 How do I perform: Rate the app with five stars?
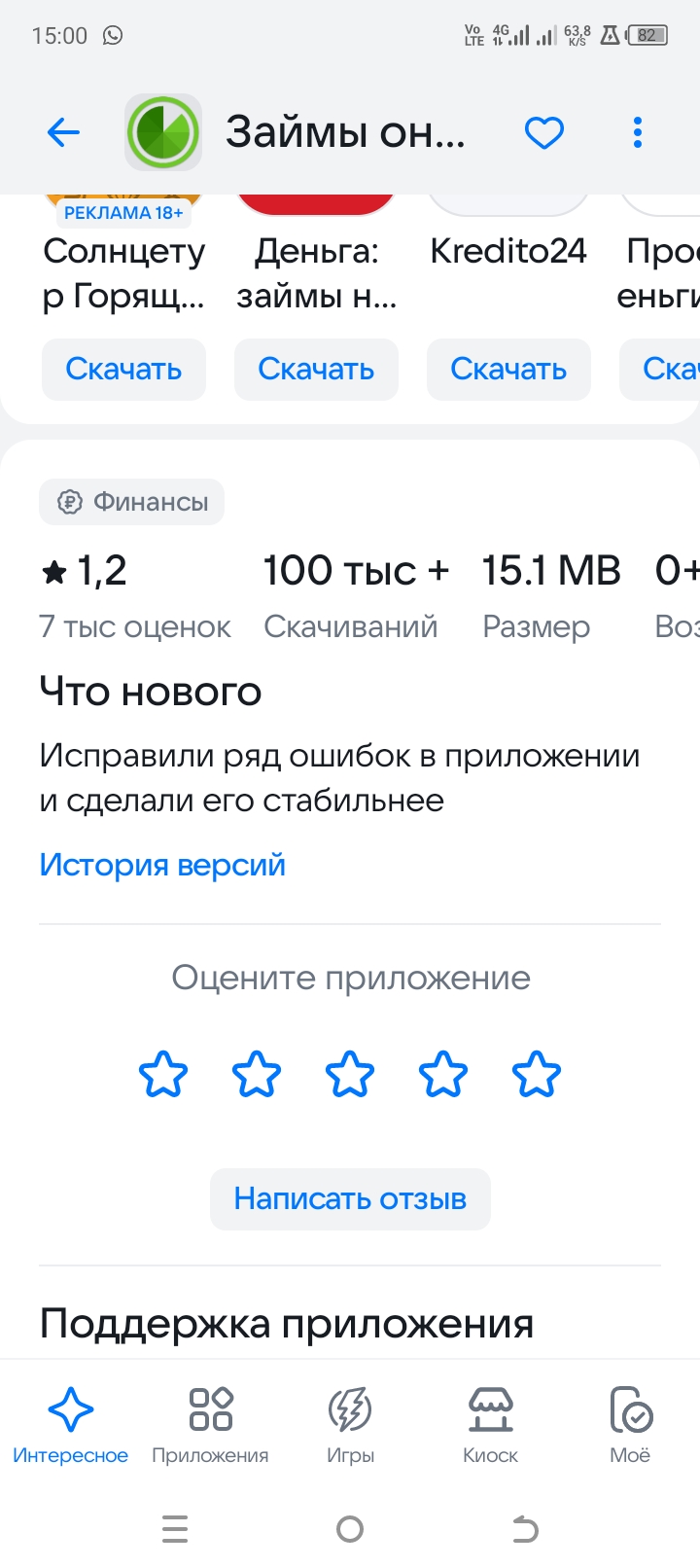click(x=537, y=1075)
